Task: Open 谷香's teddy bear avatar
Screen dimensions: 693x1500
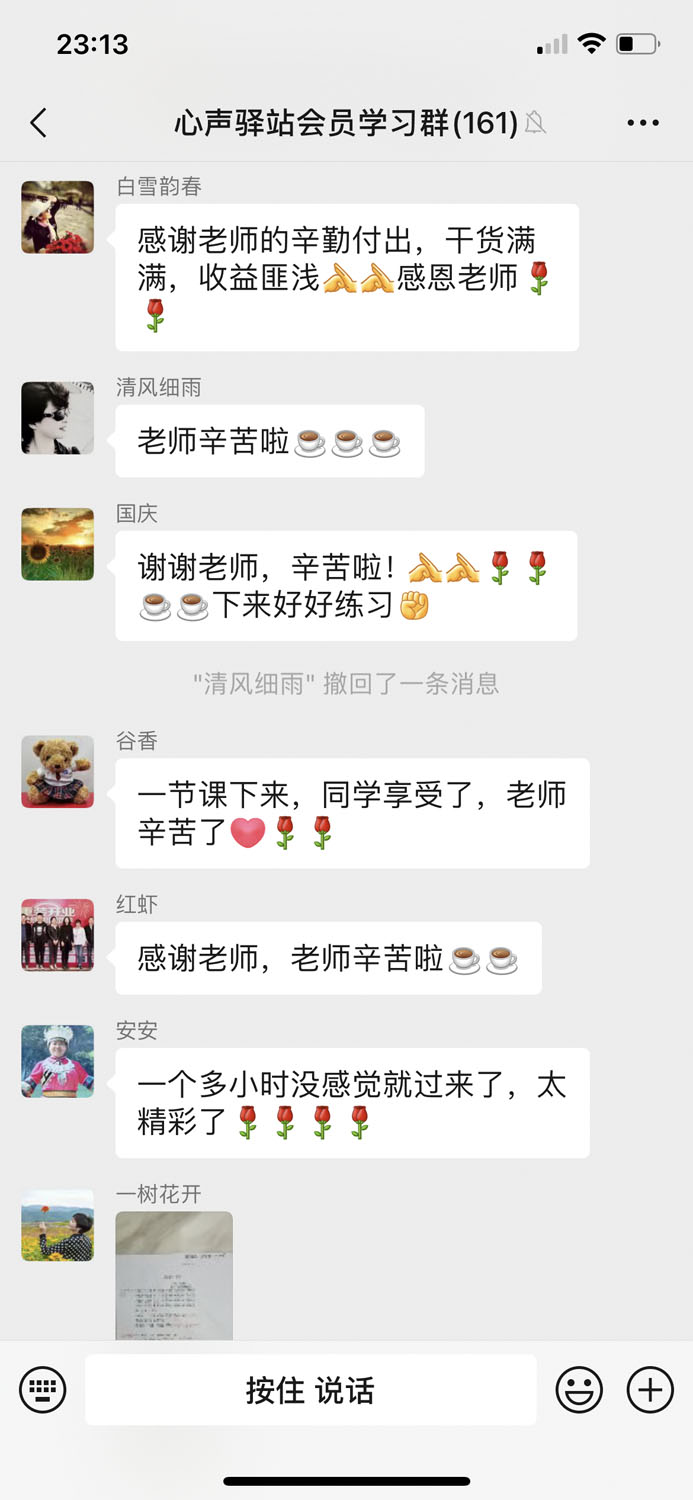Action: pyautogui.click(x=58, y=772)
